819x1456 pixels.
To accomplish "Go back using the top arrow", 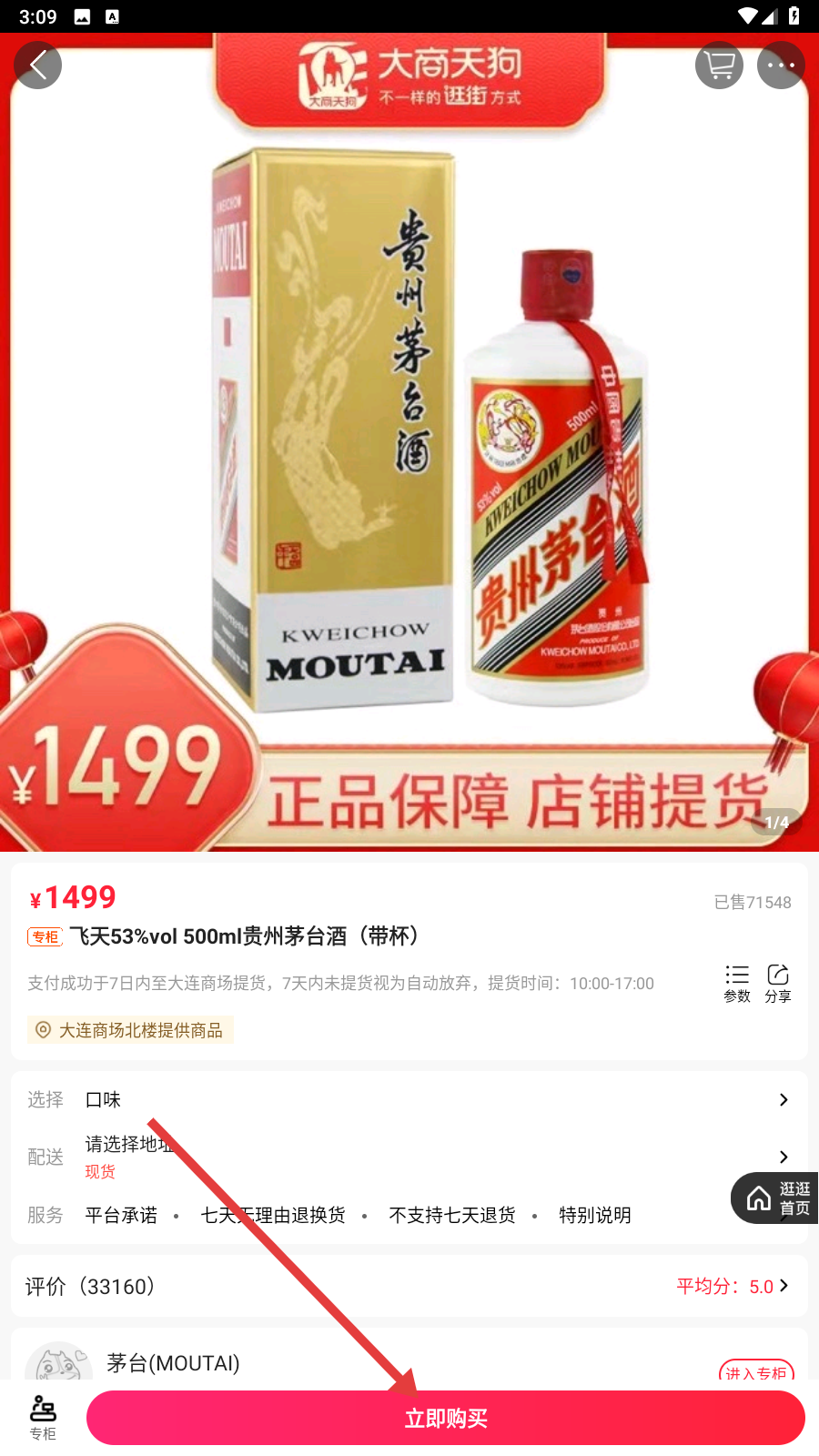I will (38, 66).
